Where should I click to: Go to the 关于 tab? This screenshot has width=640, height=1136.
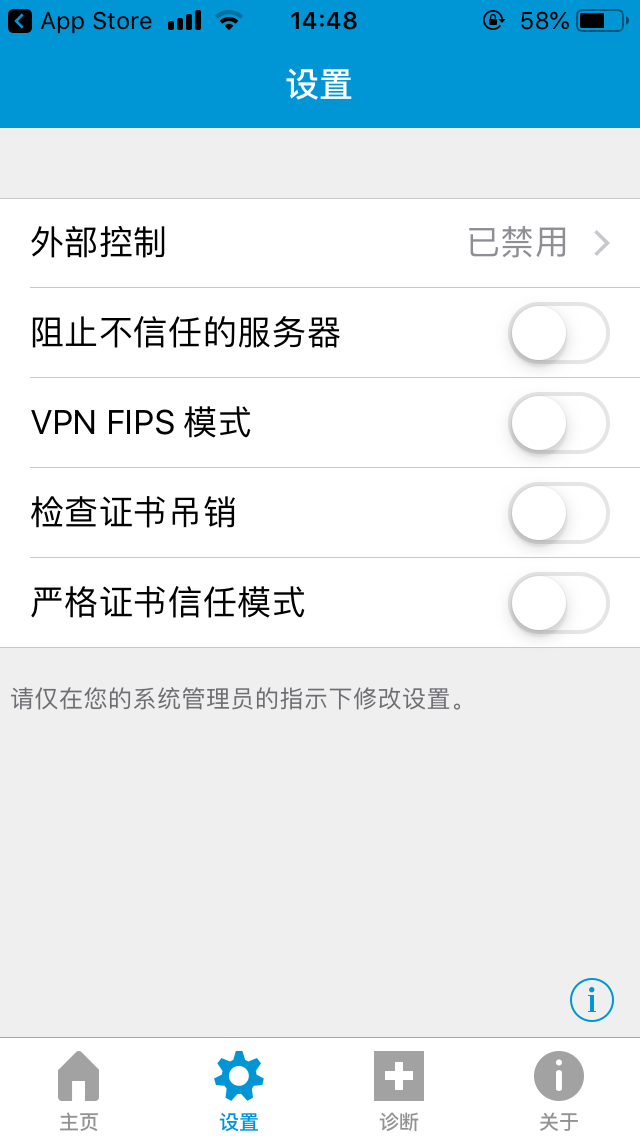(x=559, y=1088)
